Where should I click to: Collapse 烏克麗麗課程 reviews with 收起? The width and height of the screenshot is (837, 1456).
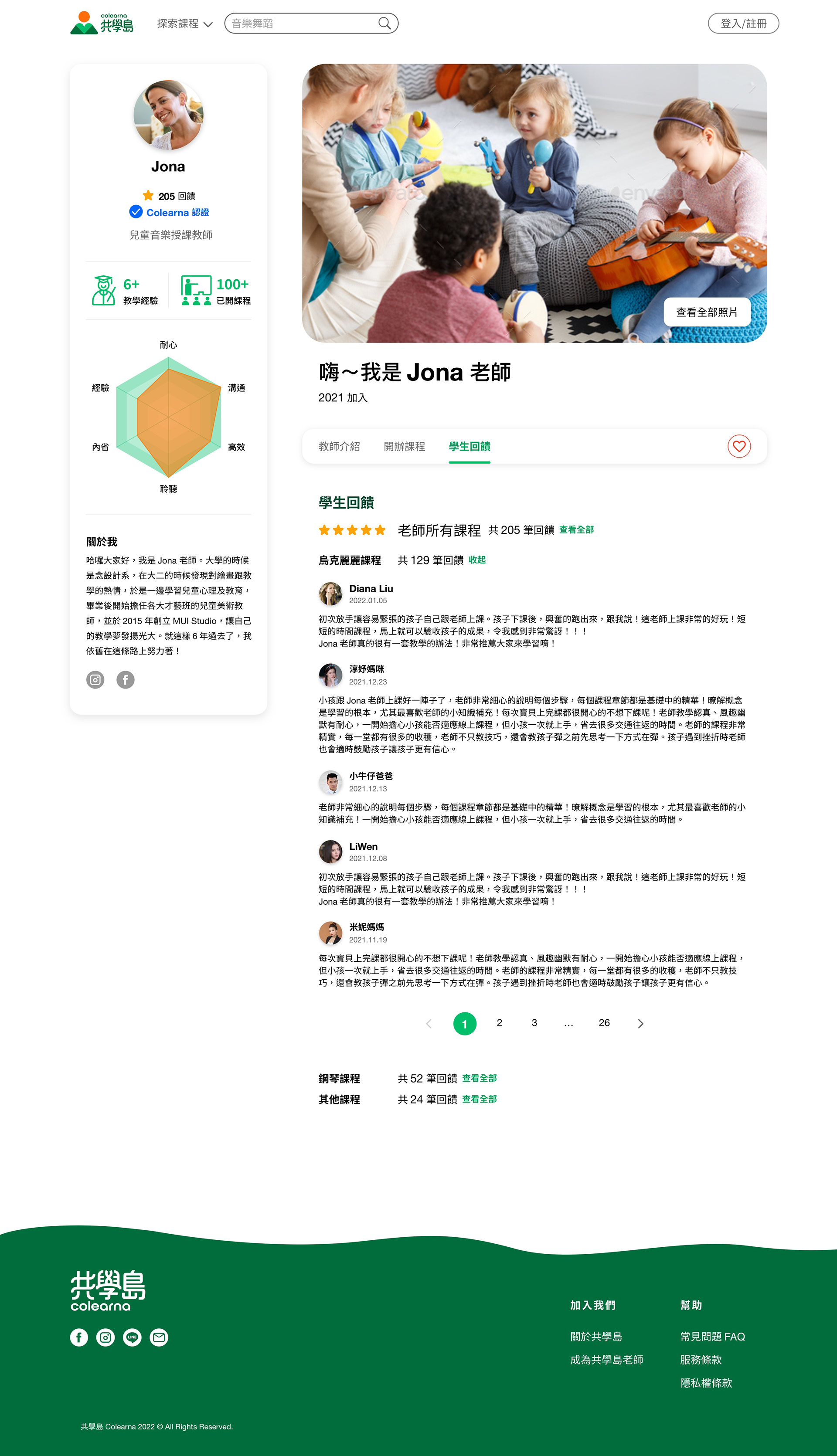pos(477,560)
